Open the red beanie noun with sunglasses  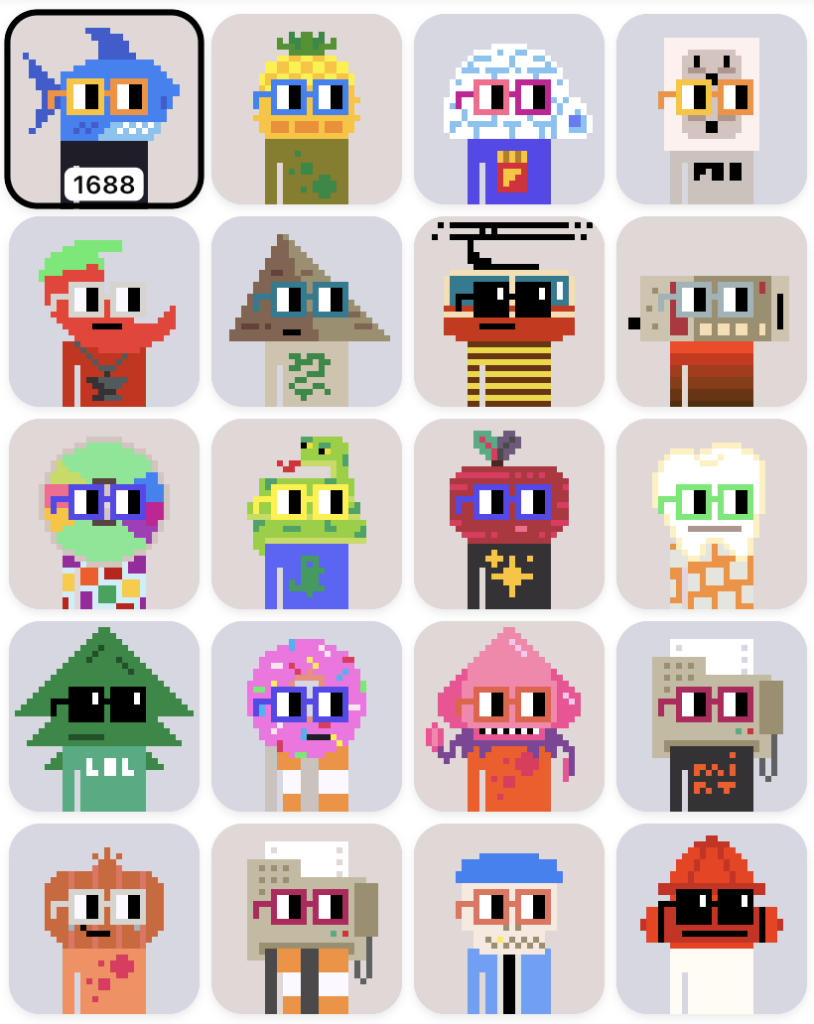tap(711, 918)
